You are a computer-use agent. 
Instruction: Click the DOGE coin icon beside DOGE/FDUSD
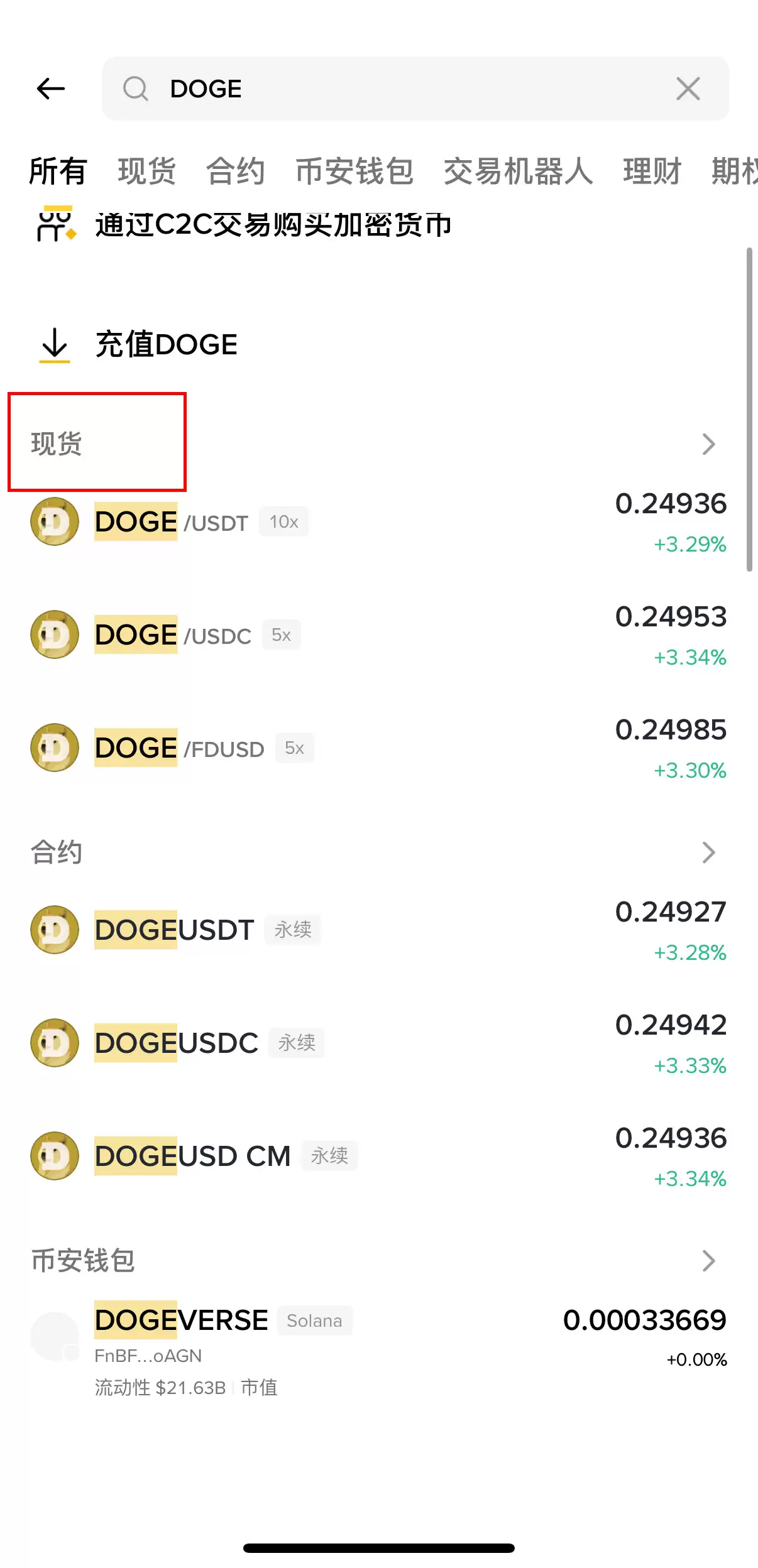point(54,748)
